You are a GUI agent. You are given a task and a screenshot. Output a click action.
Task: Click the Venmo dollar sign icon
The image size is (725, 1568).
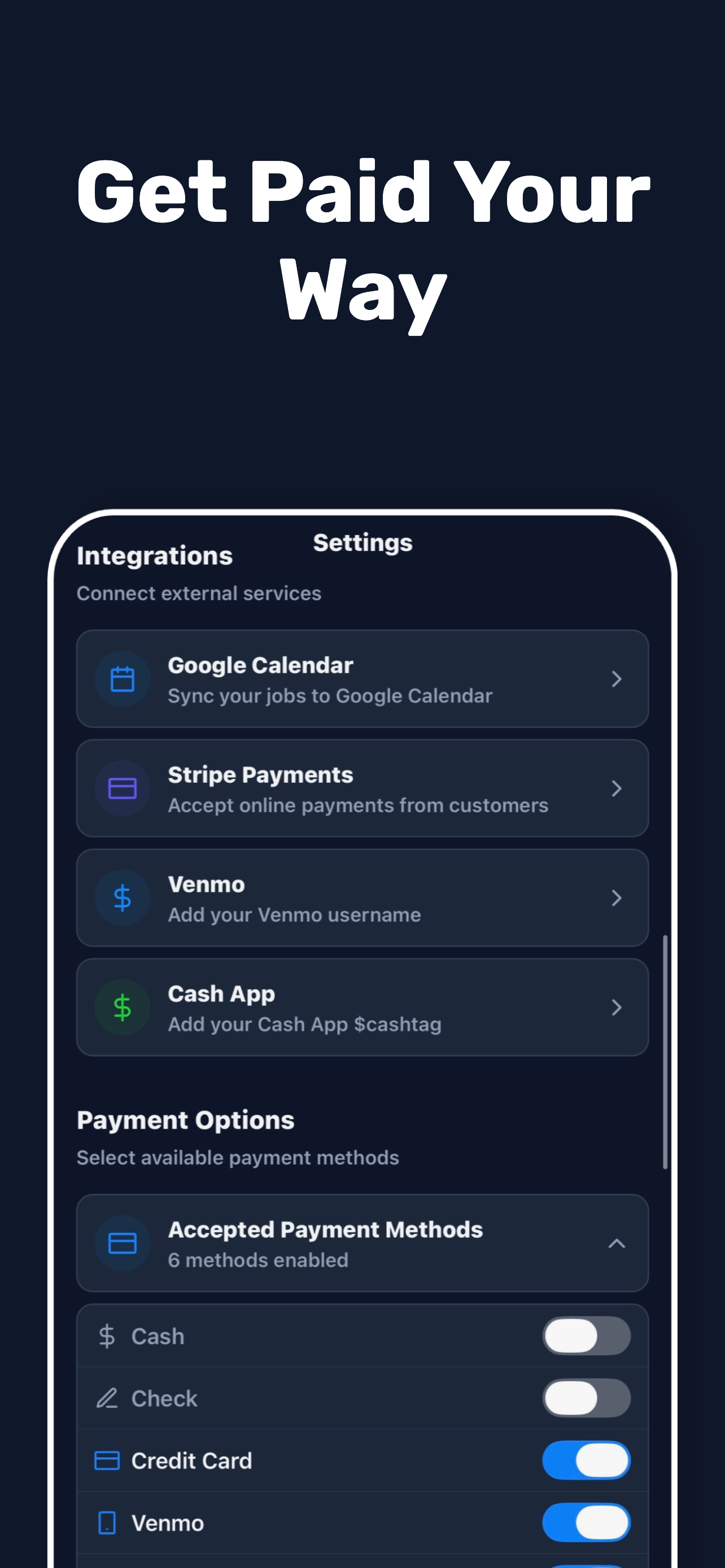[122, 898]
